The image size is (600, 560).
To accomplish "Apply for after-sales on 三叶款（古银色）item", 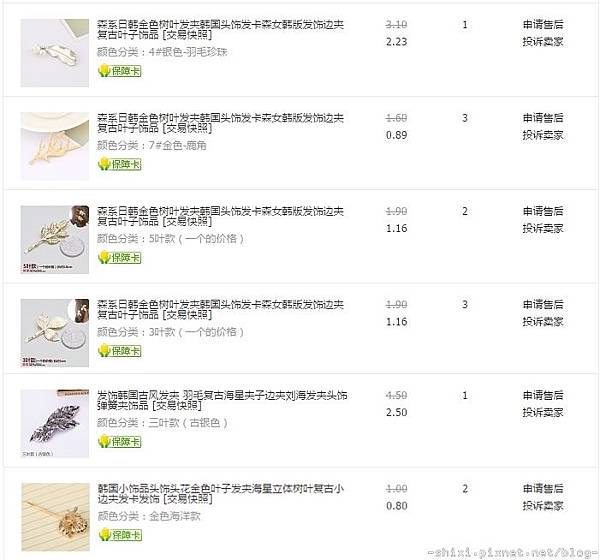I will click(542, 397).
